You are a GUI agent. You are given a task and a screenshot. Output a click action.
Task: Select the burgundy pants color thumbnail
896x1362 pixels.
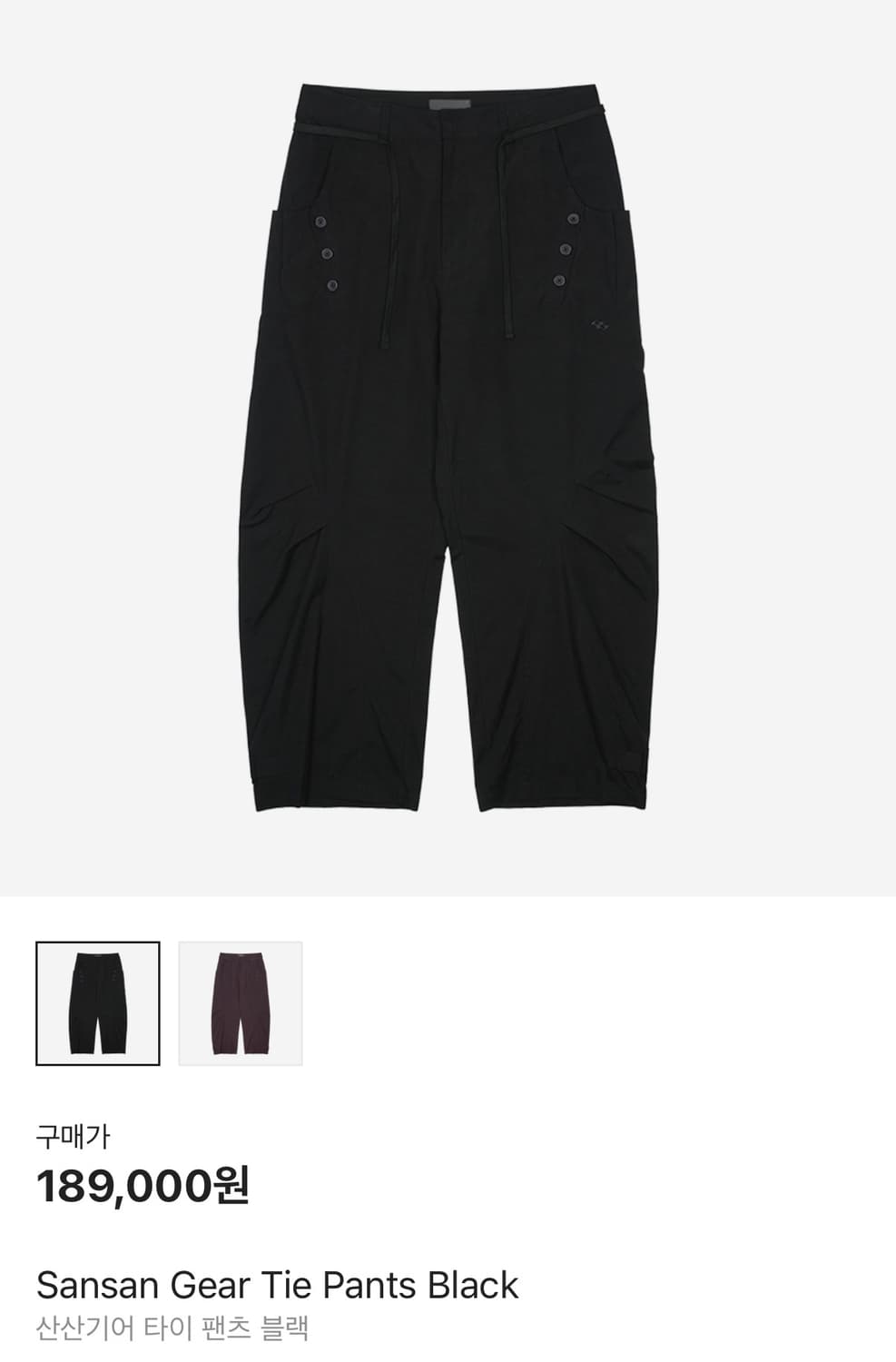pyautogui.click(x=241, y=1003)
